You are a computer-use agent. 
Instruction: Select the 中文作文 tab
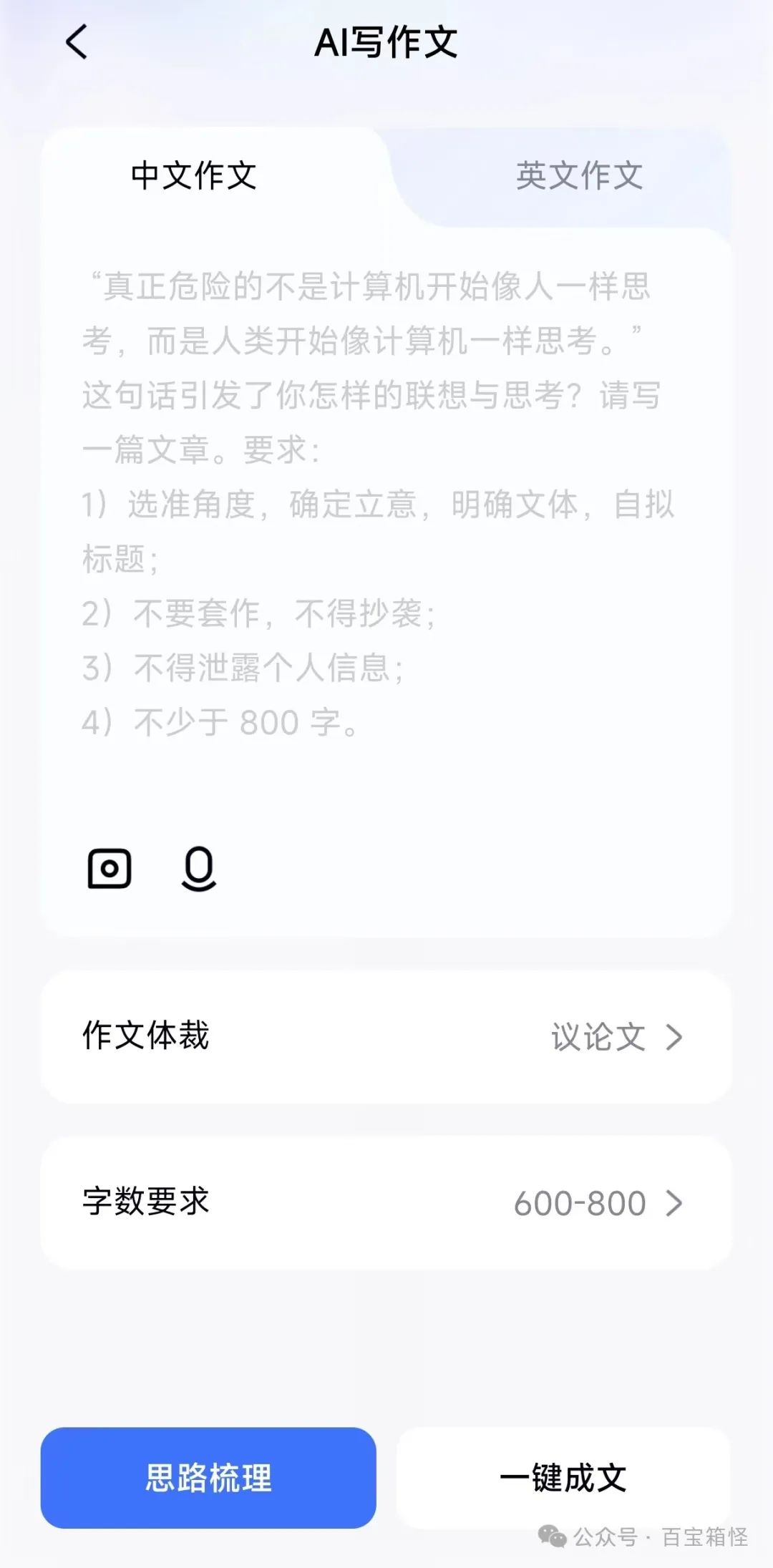(x=193, y=176)
